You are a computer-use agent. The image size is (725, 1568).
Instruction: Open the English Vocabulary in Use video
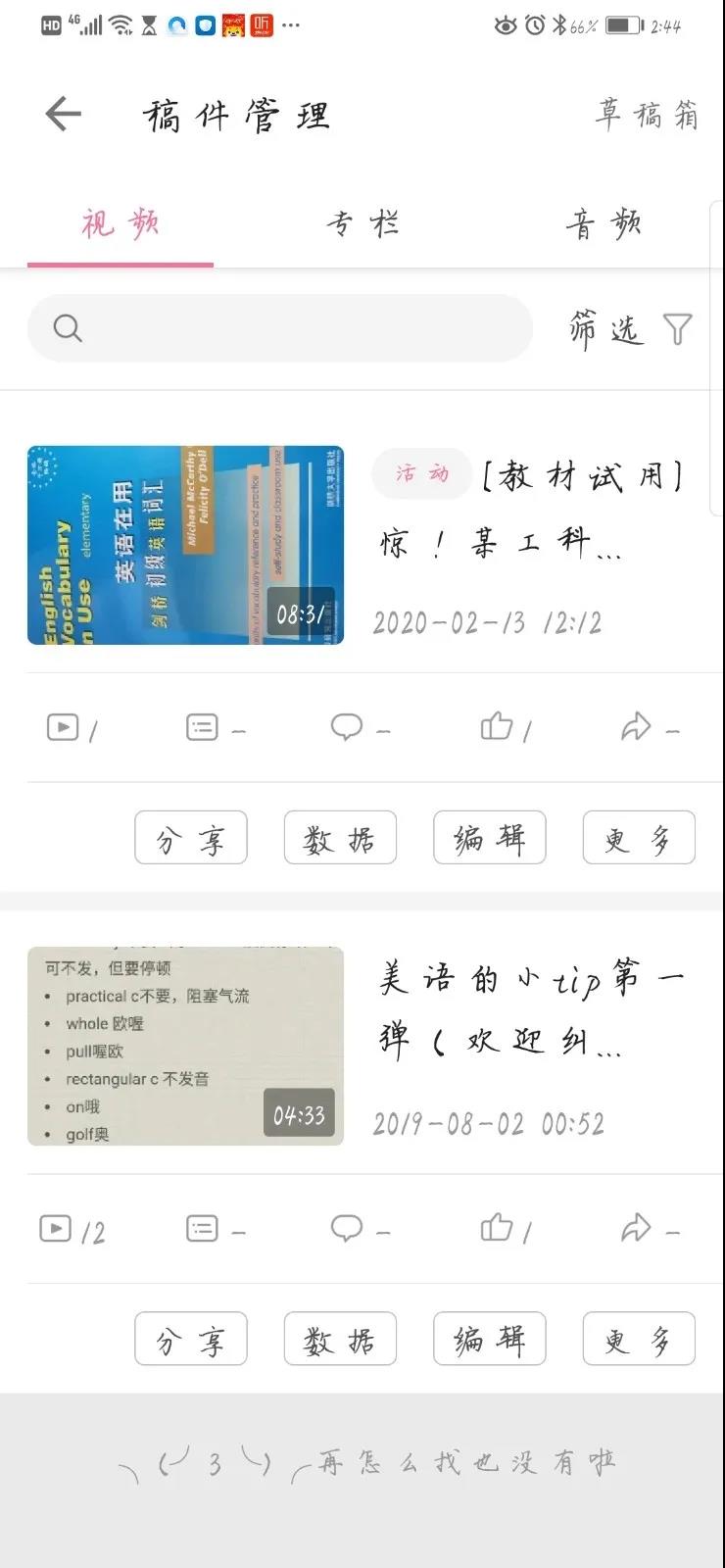click(x=185, y=545)
